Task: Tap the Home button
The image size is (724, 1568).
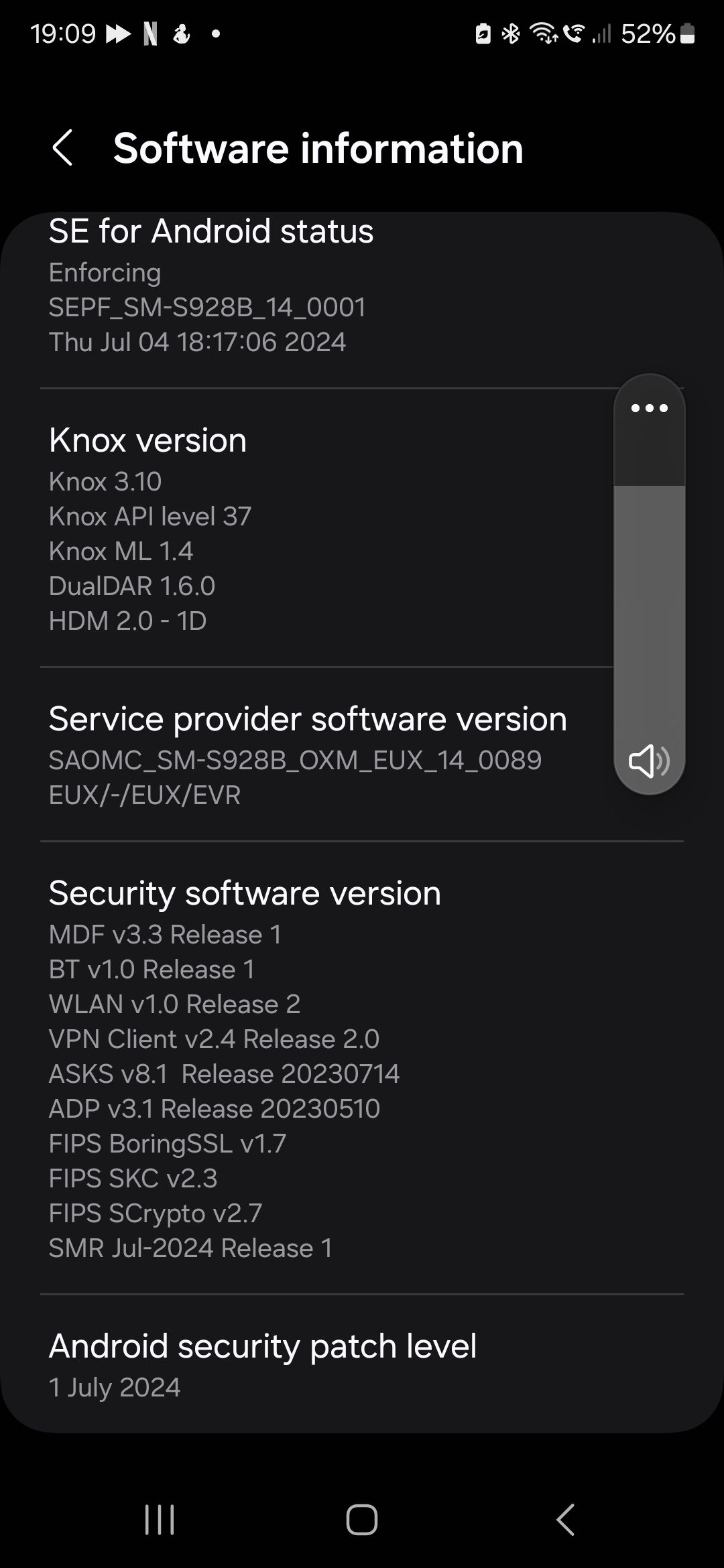Action: (x=362, y=1520)
